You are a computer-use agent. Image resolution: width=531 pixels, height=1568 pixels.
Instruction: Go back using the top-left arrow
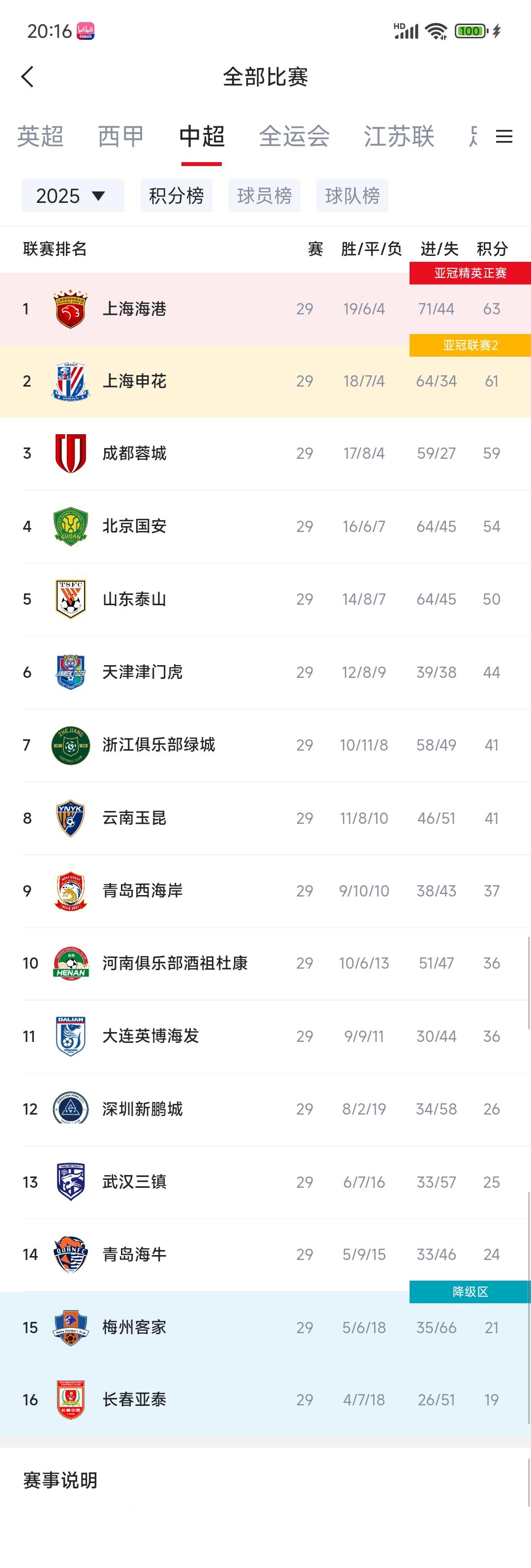pos(28,77)
